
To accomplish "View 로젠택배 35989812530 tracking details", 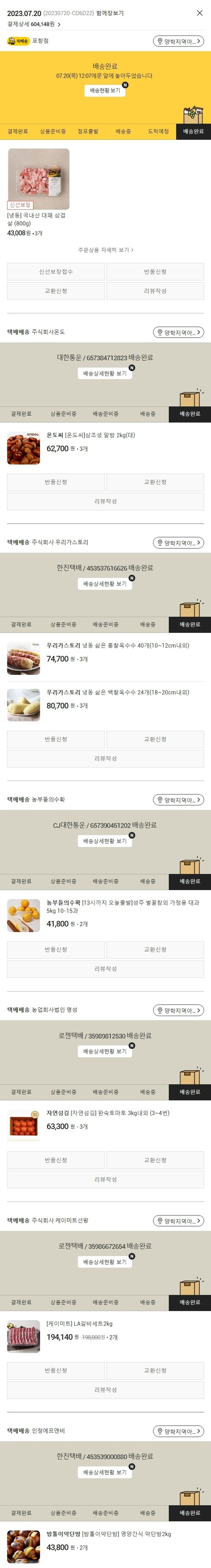I will pos(105,1051).
